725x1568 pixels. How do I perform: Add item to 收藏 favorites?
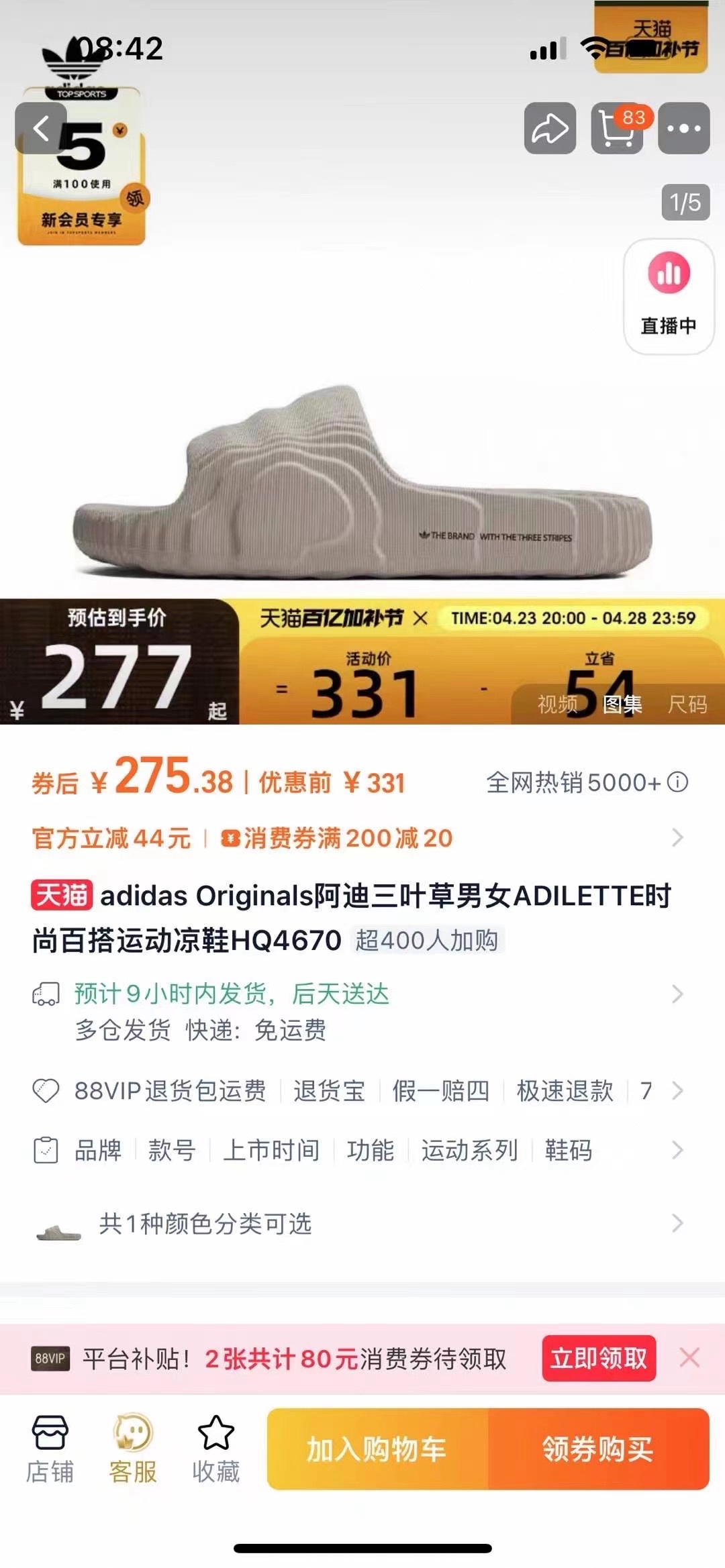coord(215,1449)
